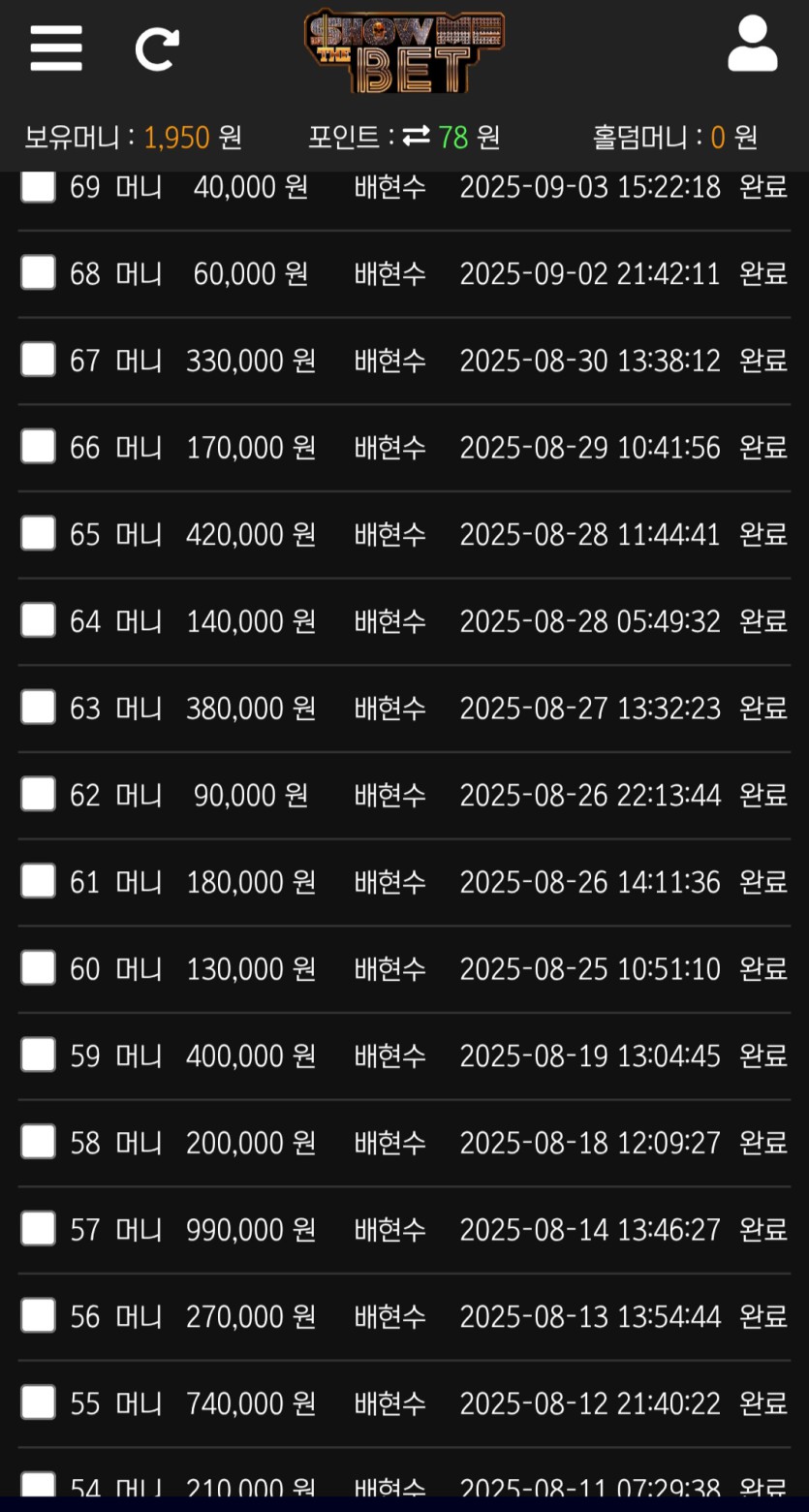809x1512 pixels.
Task: Check the box on row 61
Action: (38, 881)
